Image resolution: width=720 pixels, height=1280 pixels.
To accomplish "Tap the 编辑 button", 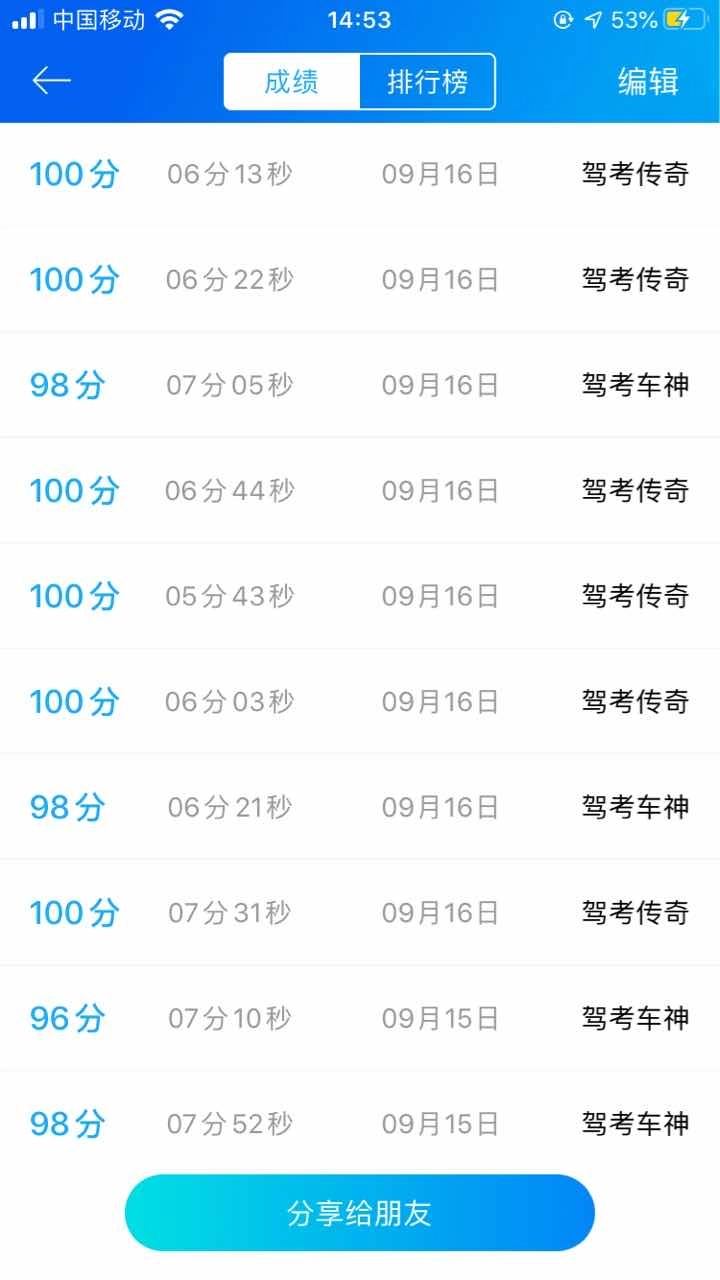I will tap(648, 82).
